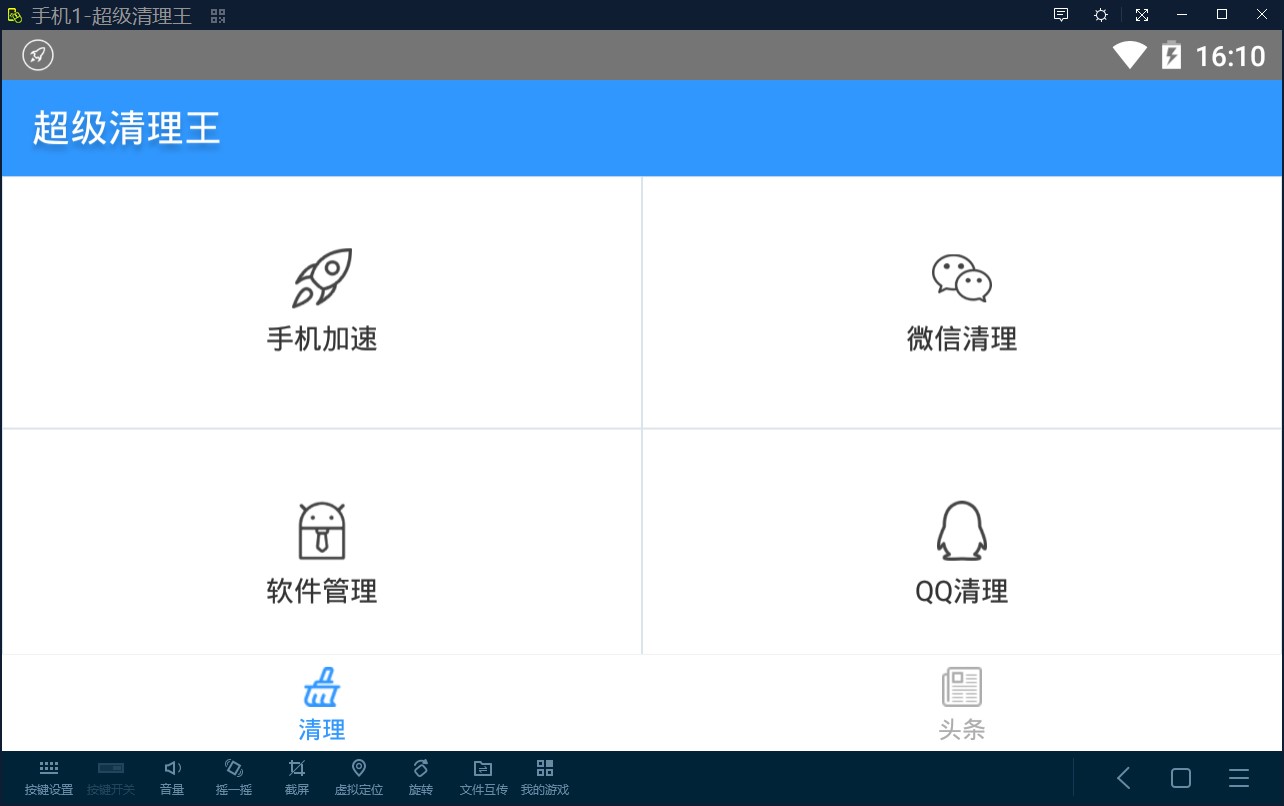Open 文件互传 file transfer
1284x806 pixels.
(x=483, y=776)
